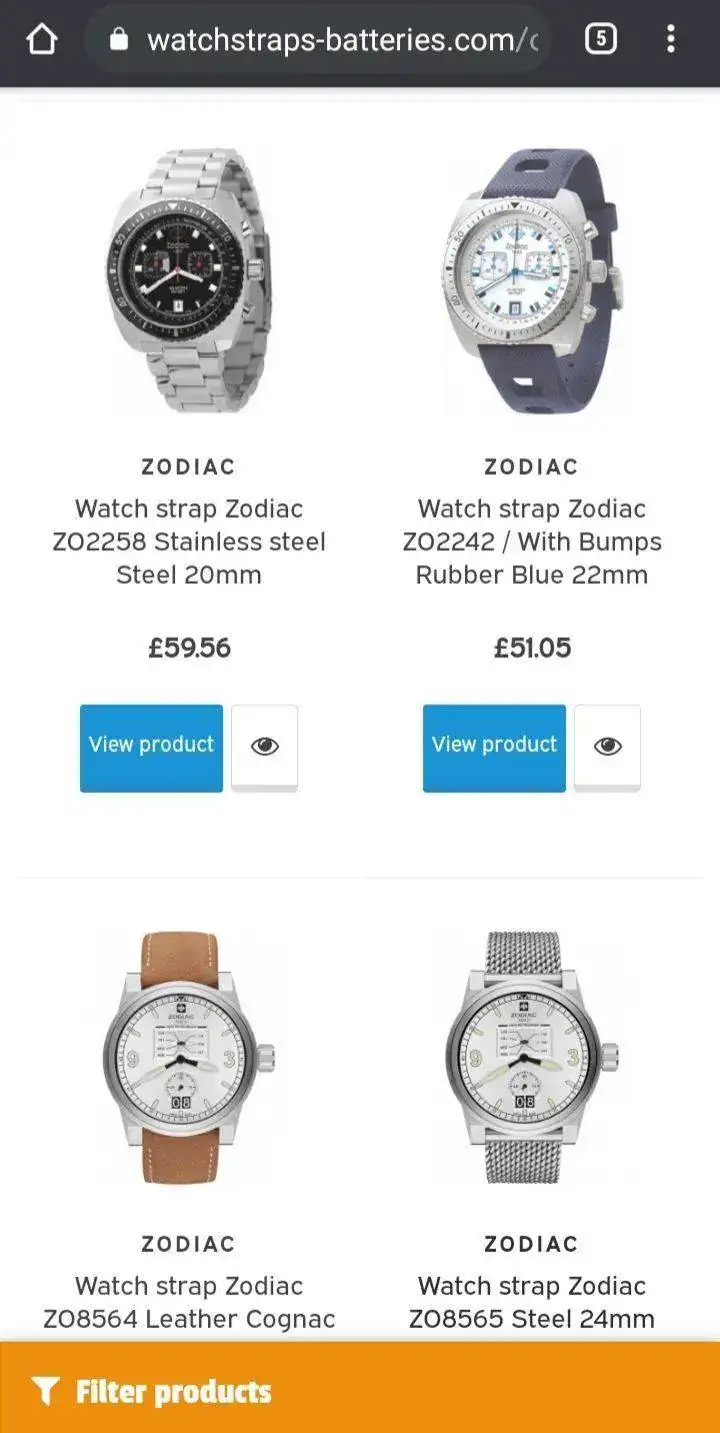
Task: Open the ZO8564 Leather Cognac title link
Action: click(x=188, y=1302)
